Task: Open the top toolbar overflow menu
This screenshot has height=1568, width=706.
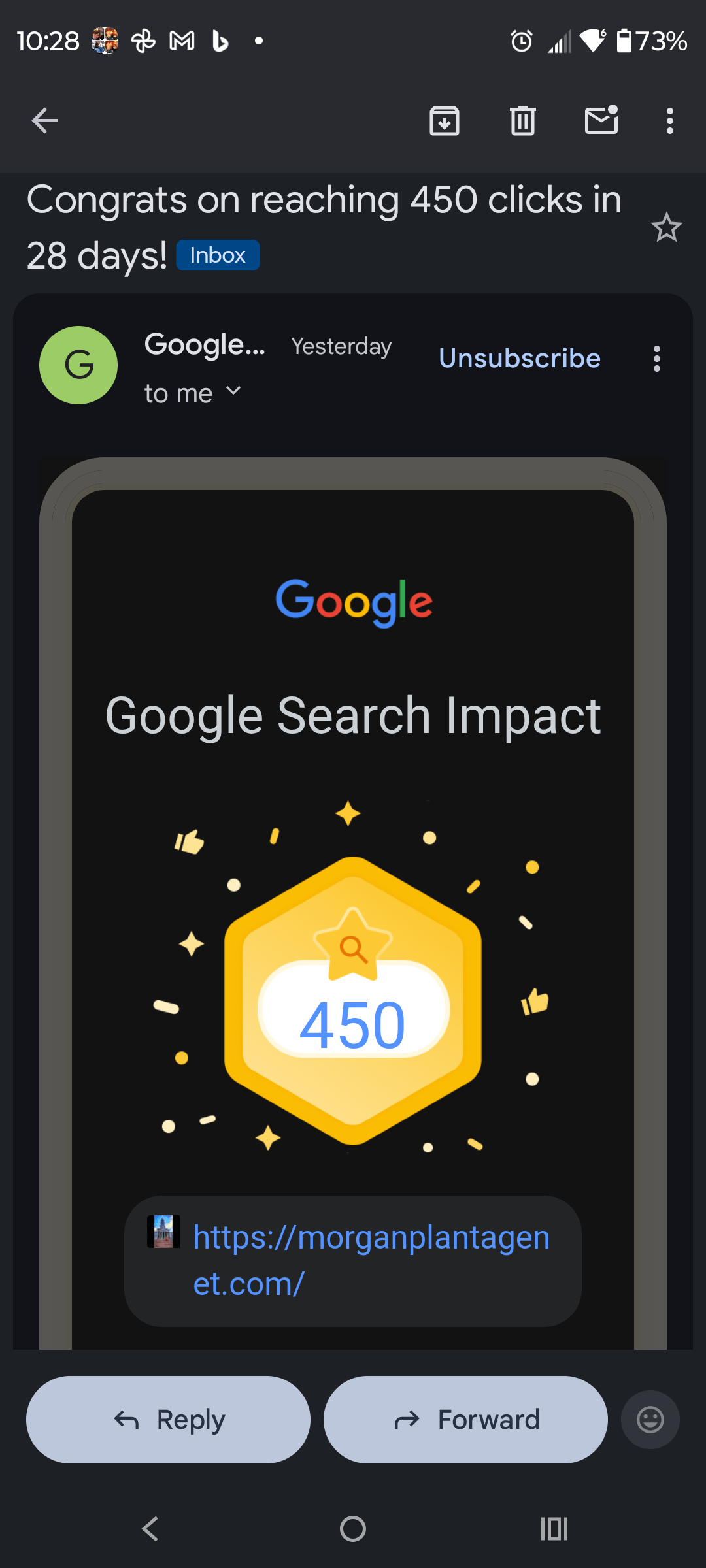Action: tap(669, 121)
